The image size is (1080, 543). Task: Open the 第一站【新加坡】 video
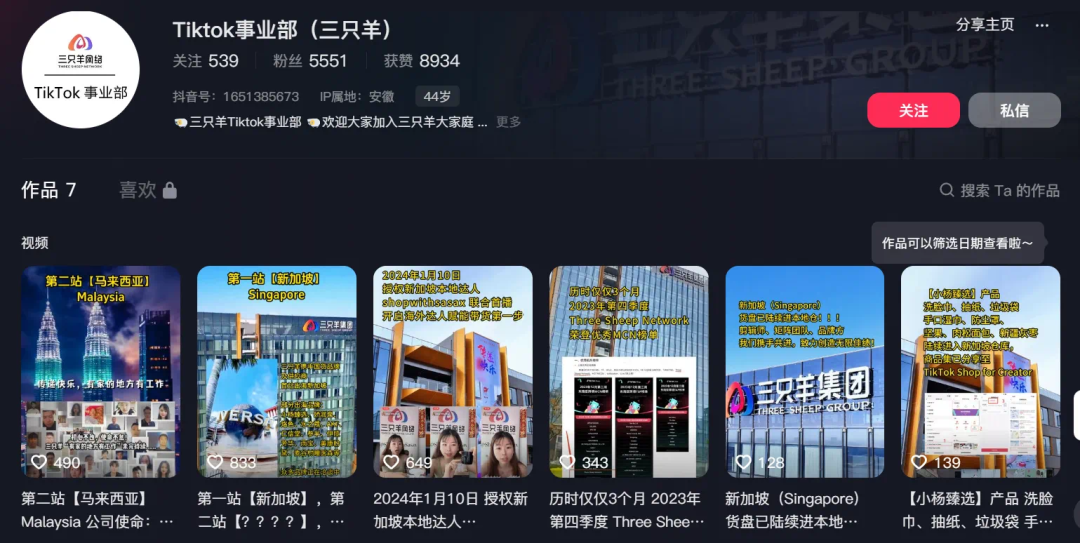(277, 372)
